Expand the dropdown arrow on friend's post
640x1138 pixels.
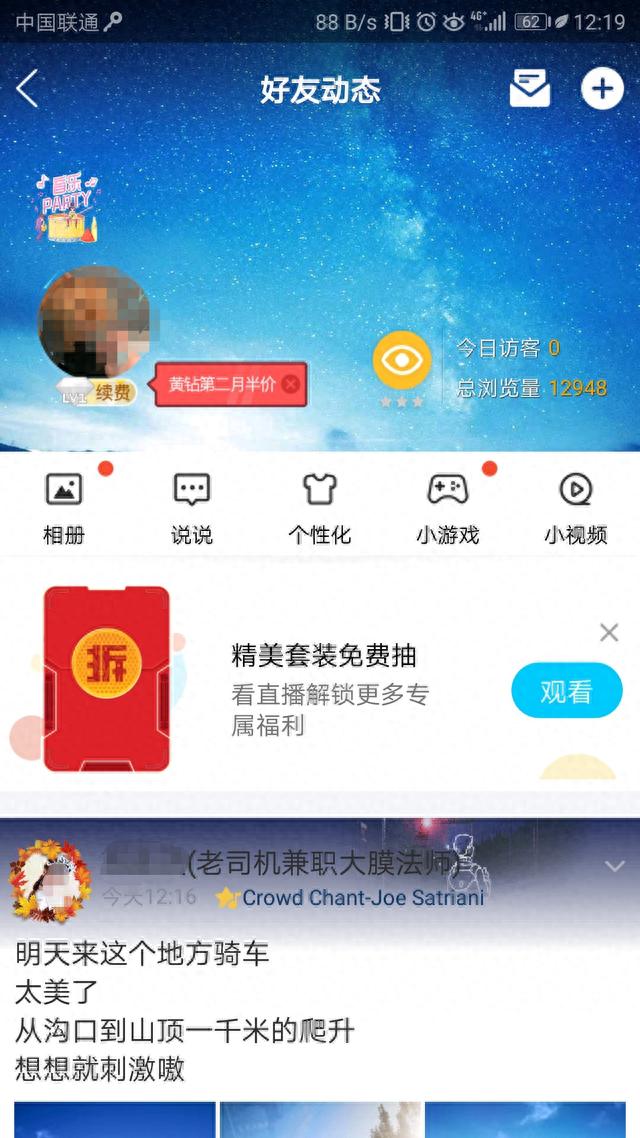615,866
